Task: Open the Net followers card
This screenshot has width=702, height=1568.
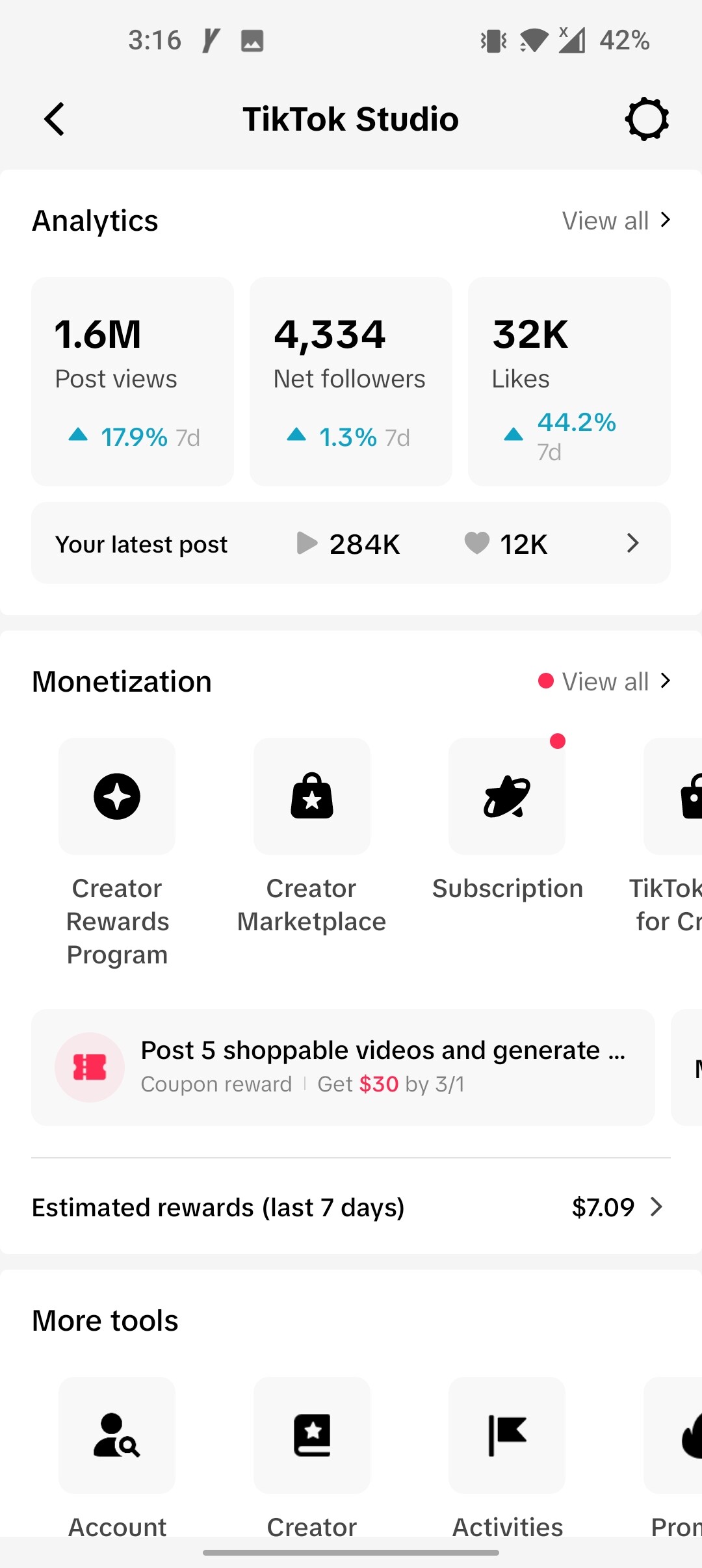Action: pos(351,382)
